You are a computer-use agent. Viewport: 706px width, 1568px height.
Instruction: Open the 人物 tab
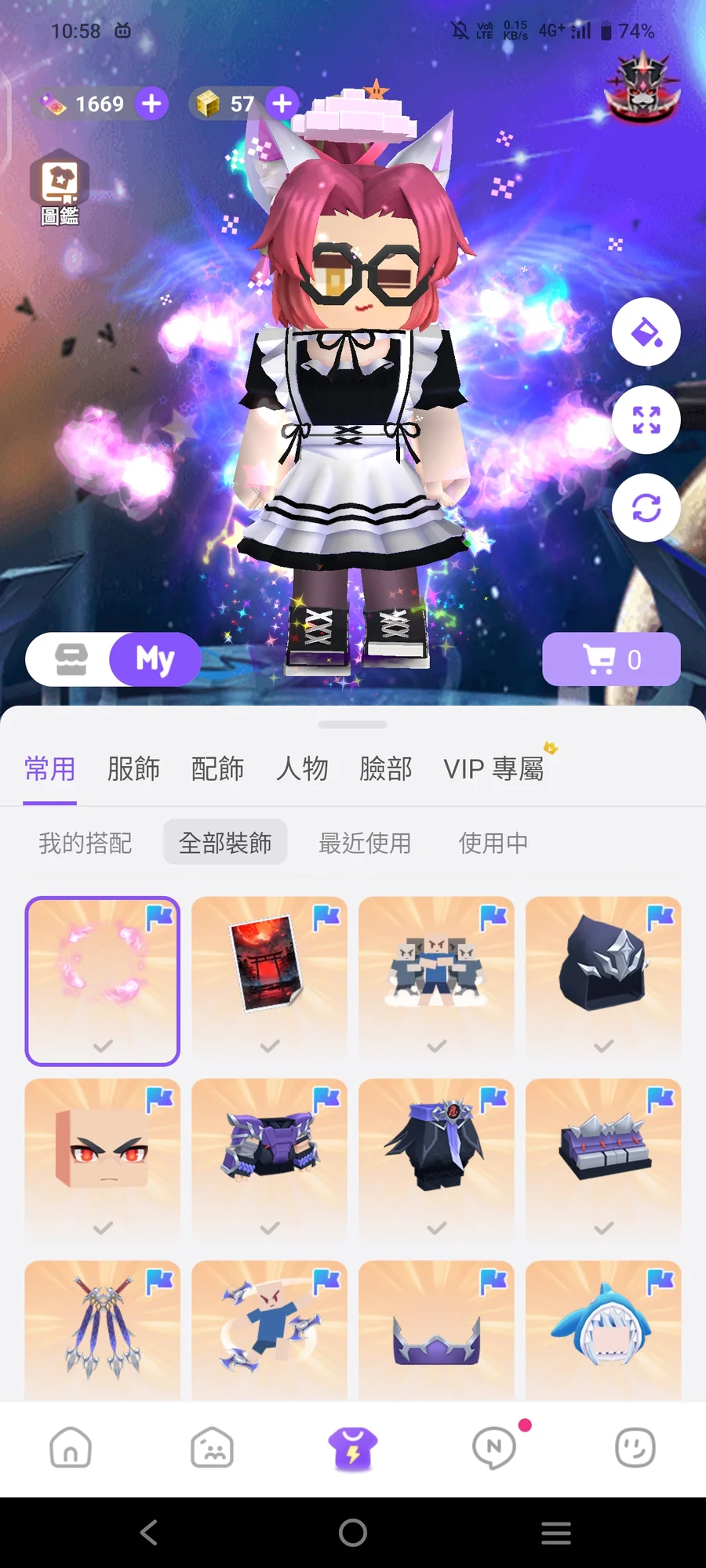click(x=301, y=769)
